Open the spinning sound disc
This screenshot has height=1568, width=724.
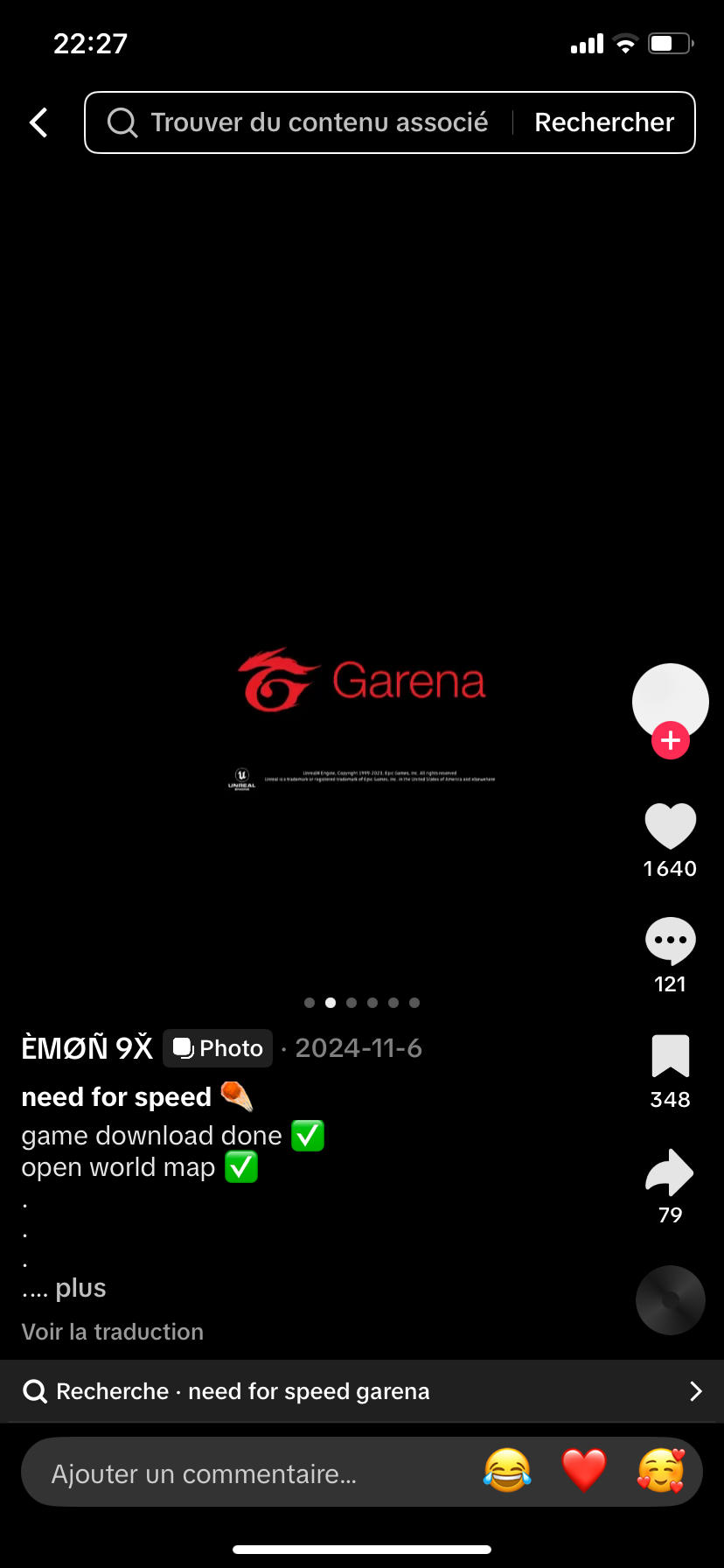[670, 1300]
